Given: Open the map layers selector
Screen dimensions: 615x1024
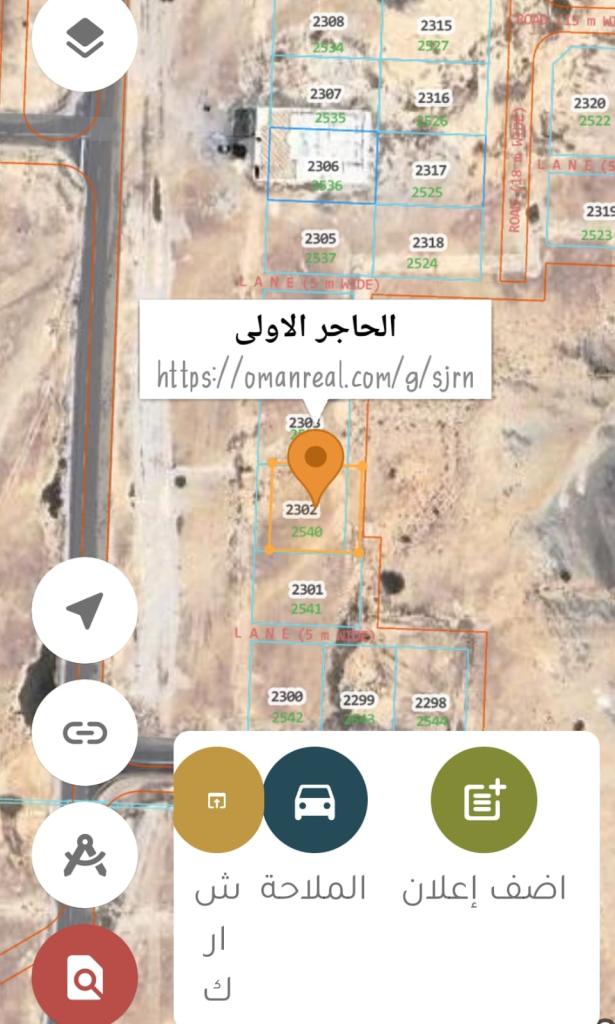Looking at the screenshot, I should pos(85,40).
